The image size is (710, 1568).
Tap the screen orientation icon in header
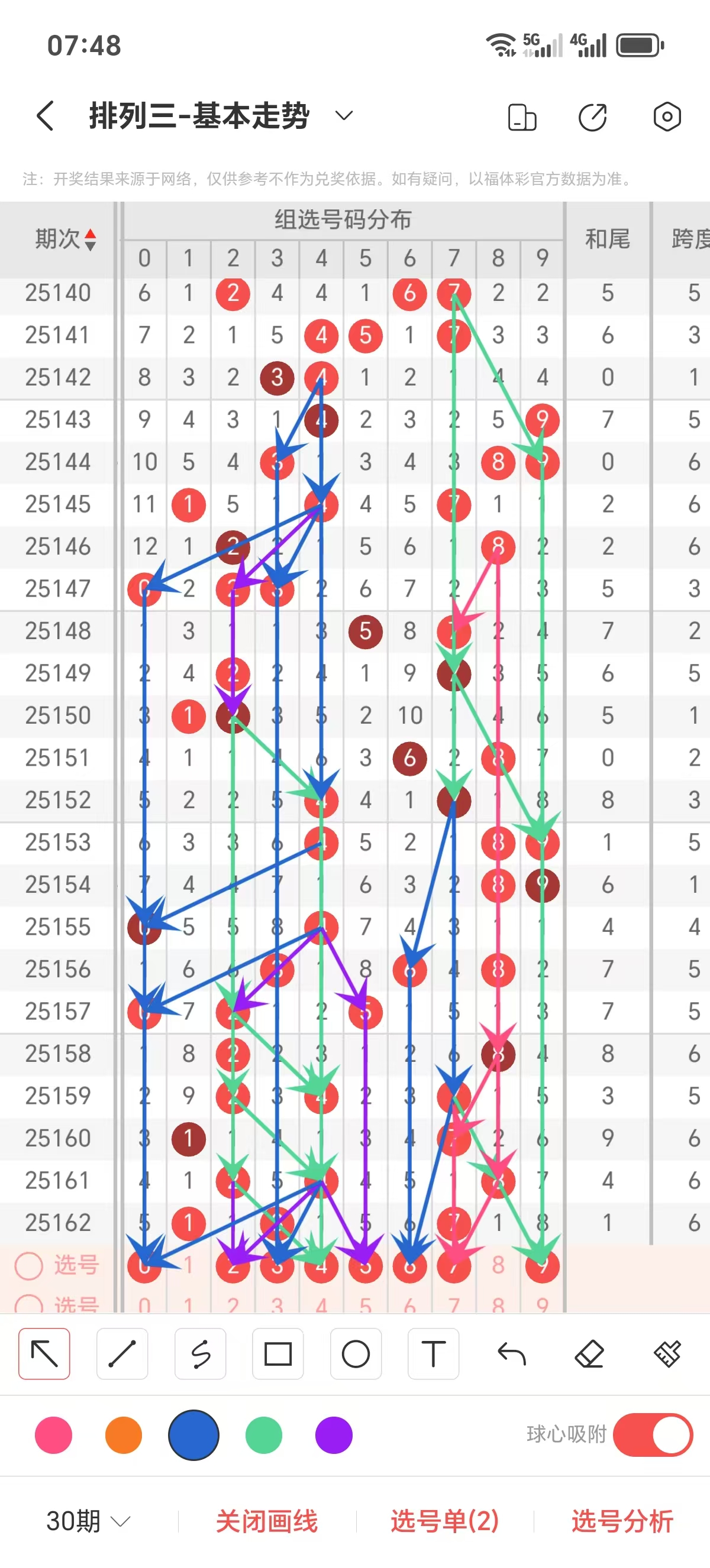tap(522, 117)
